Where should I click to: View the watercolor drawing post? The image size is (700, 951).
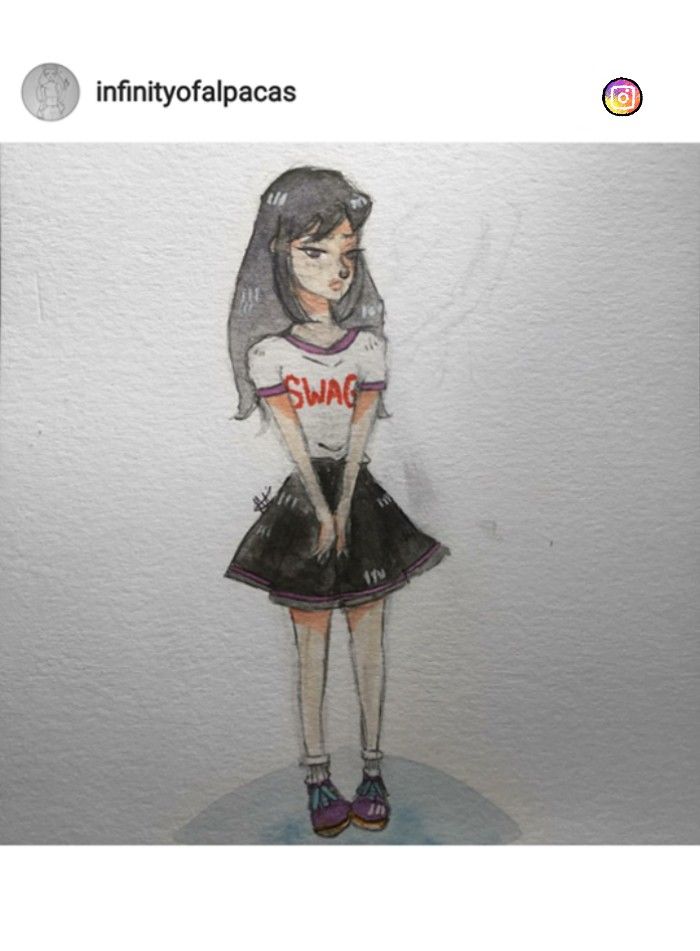(x=350, y=494)
